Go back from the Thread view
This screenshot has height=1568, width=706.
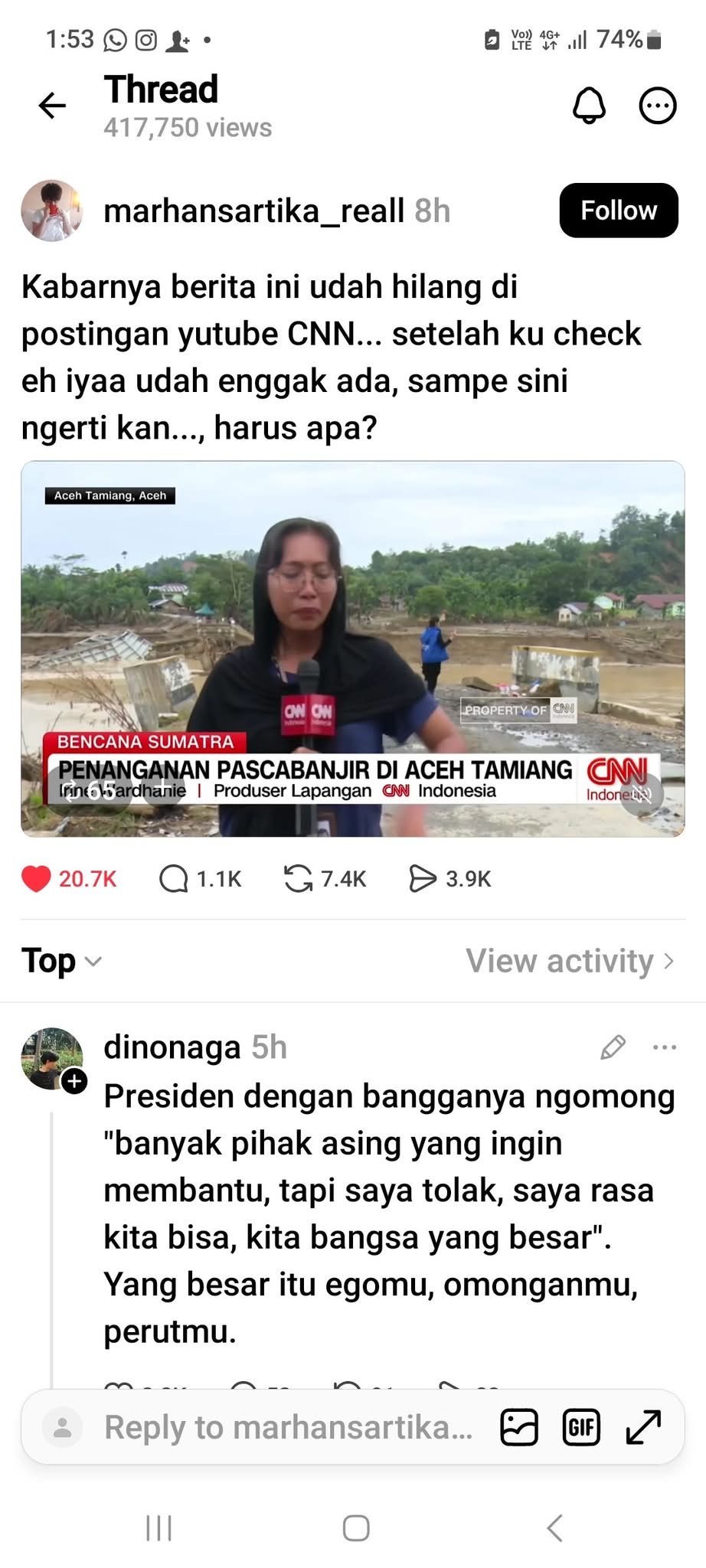pyautogui.click(x=52, y=106)
